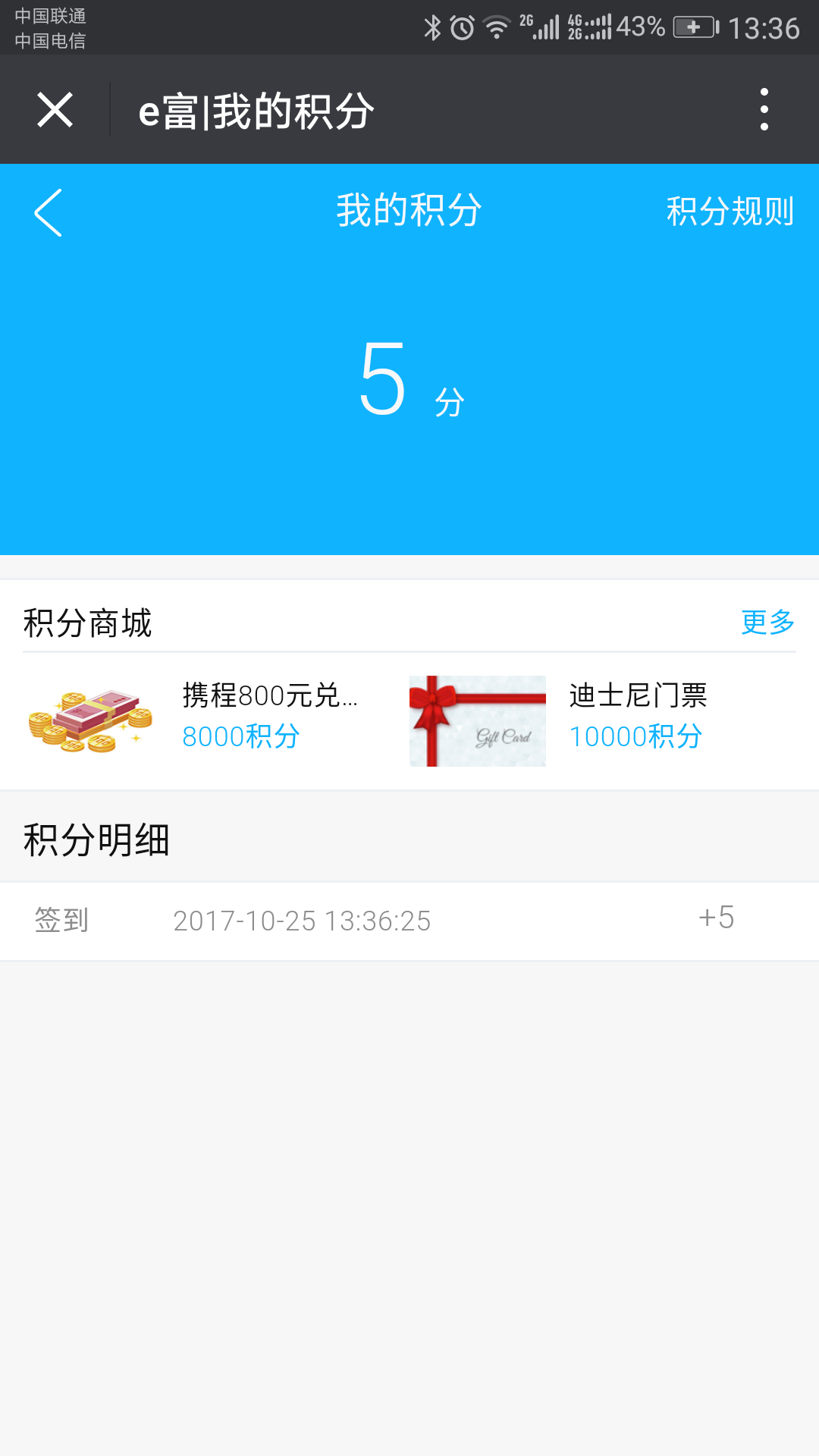The image size is (819, 1456).
Task: Open 迪士尼门票 reward item
Action: pyautogui.click(x=599, y=717)
